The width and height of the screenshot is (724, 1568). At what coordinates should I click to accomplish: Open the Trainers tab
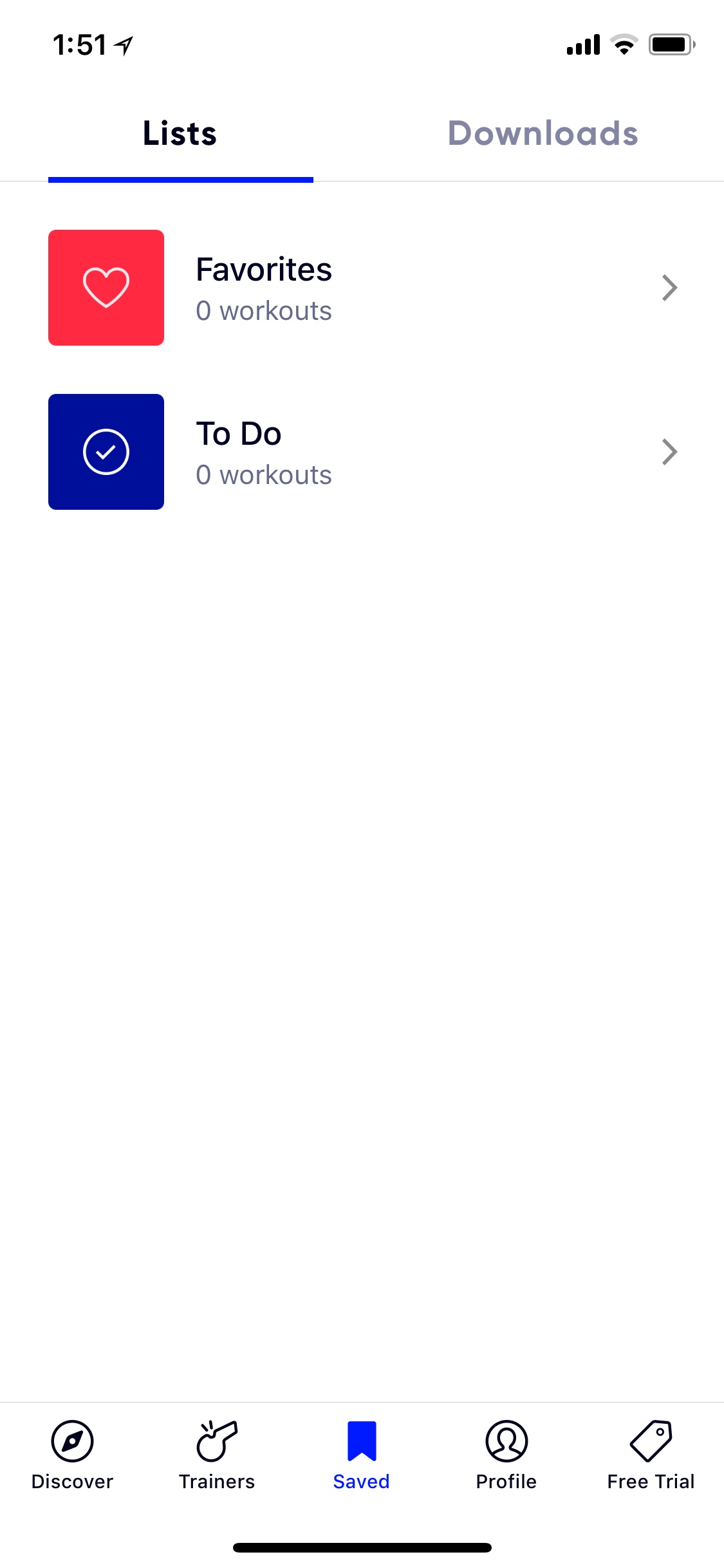(x=217, y=1455)
